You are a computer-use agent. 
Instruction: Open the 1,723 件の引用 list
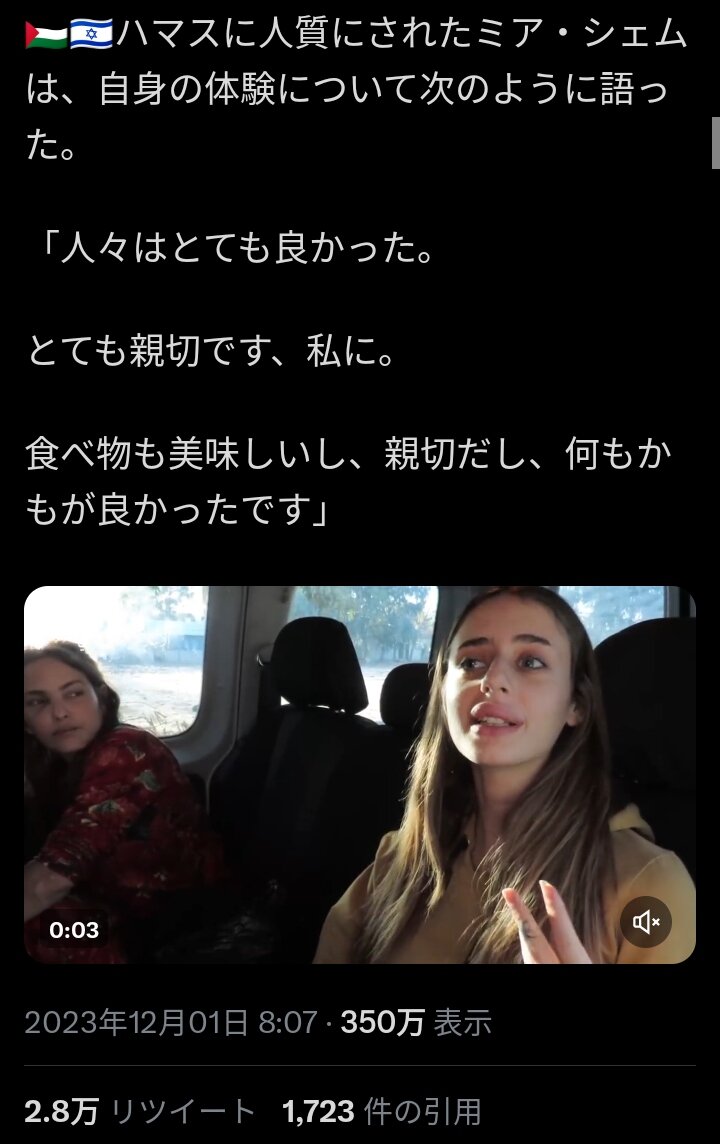(382, 1110)
